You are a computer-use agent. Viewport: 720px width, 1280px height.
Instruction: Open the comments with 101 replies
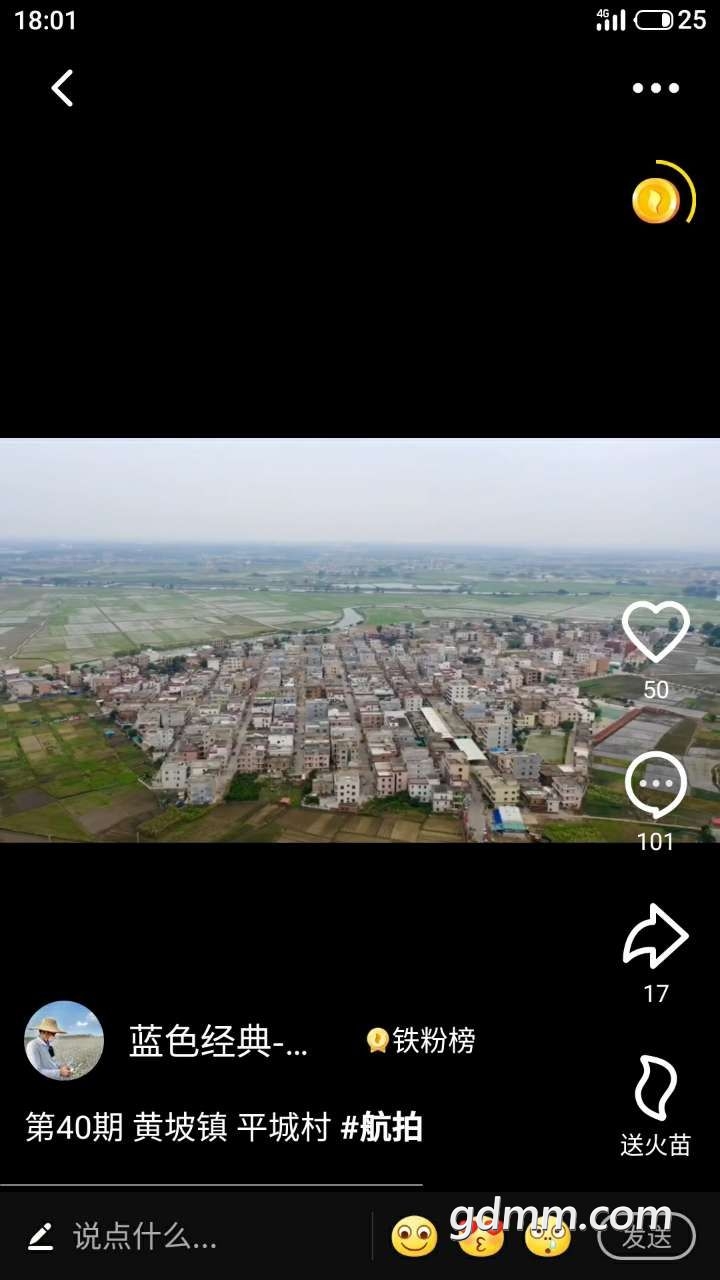point(655,785)
